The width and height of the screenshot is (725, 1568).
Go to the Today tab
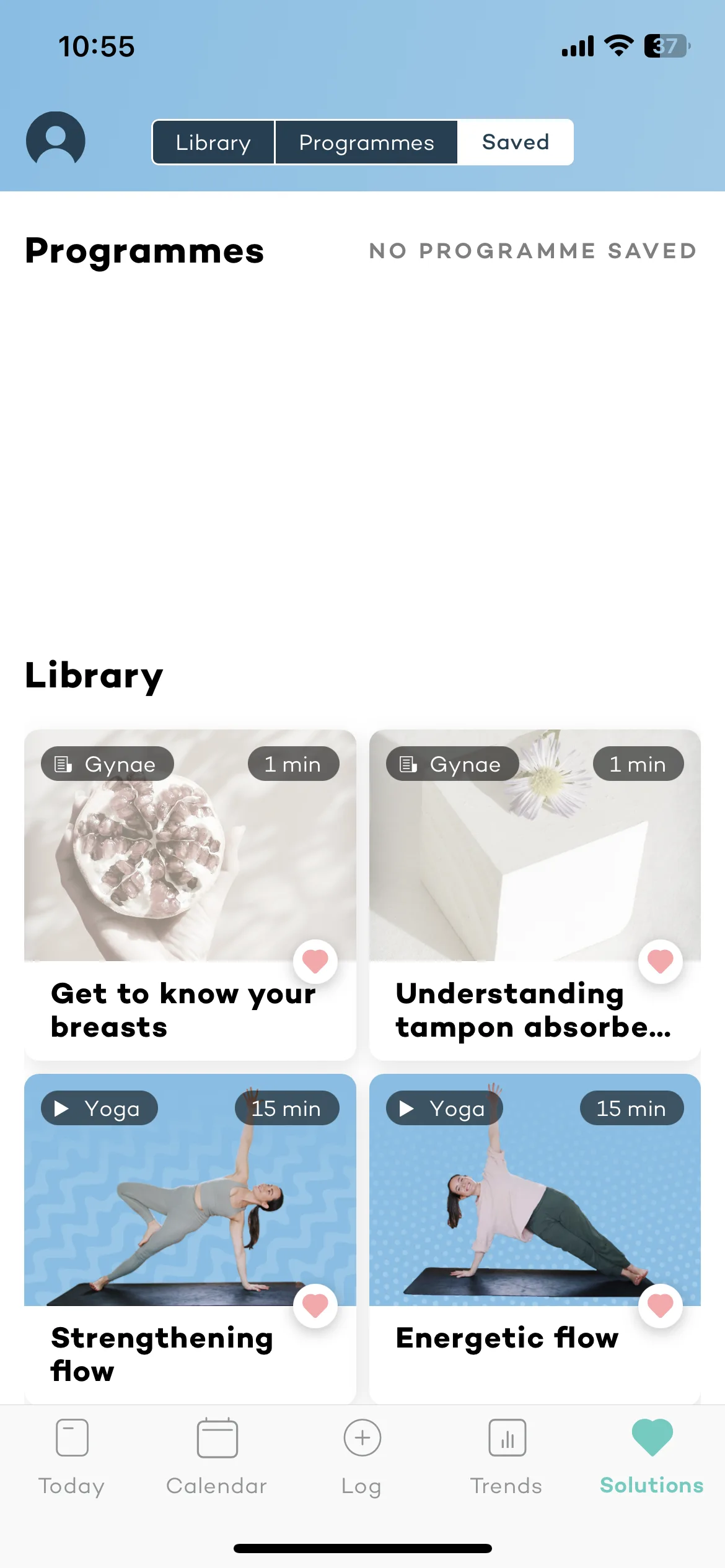click(72, 1455)
